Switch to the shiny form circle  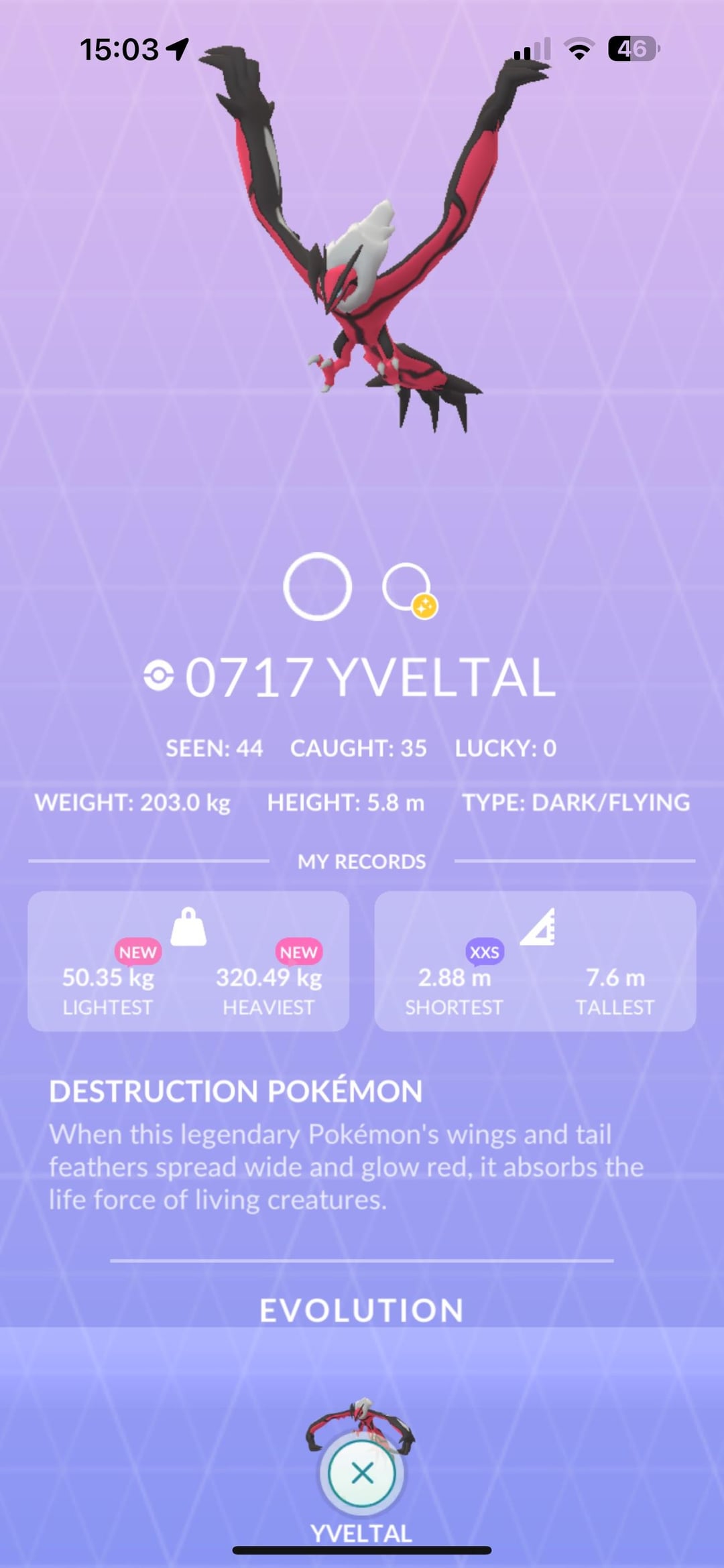(408, 588)
